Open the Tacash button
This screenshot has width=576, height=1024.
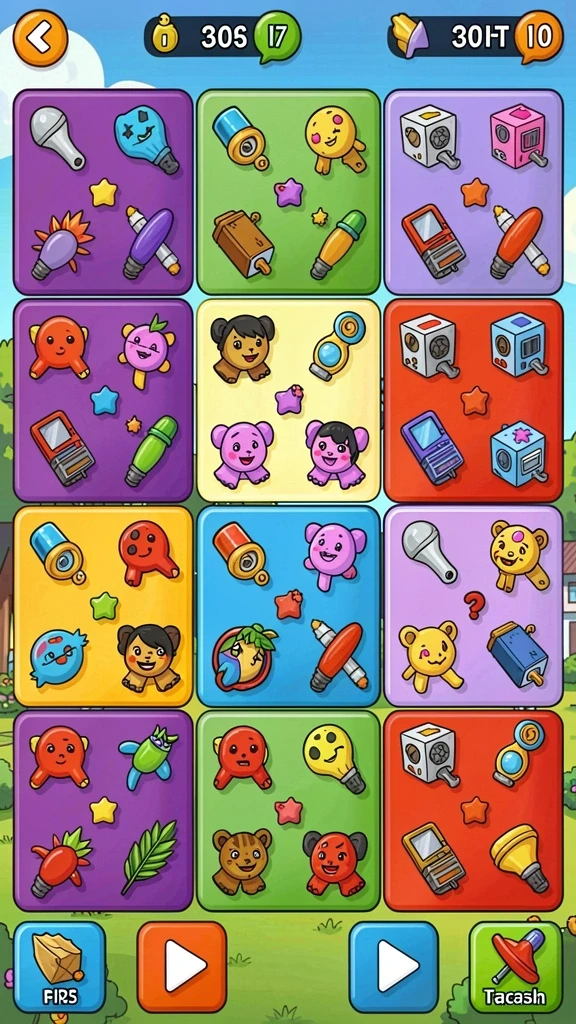(516, 967)
